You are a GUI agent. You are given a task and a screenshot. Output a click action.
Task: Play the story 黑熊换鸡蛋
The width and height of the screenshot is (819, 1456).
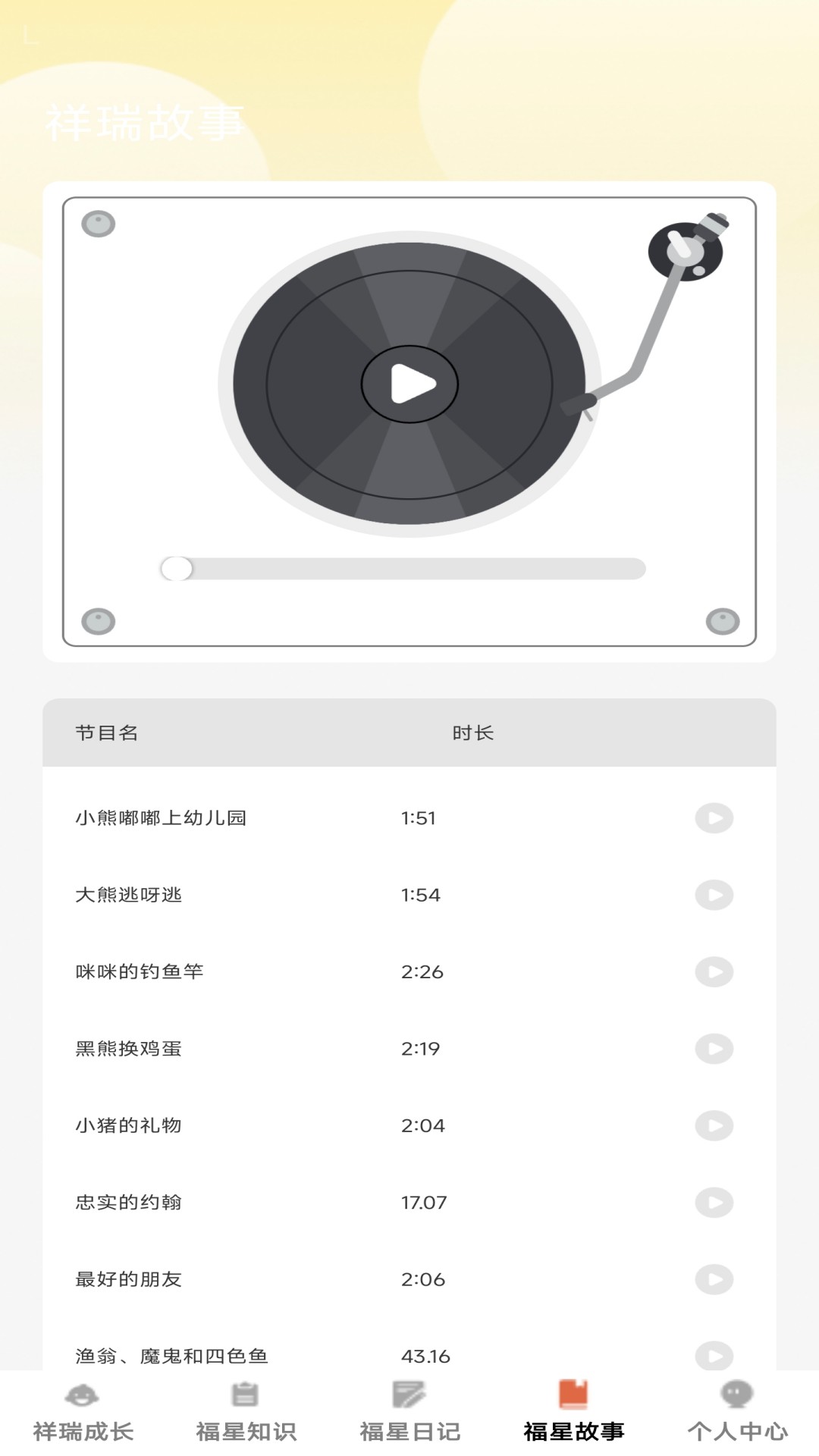coord(714,1049)
